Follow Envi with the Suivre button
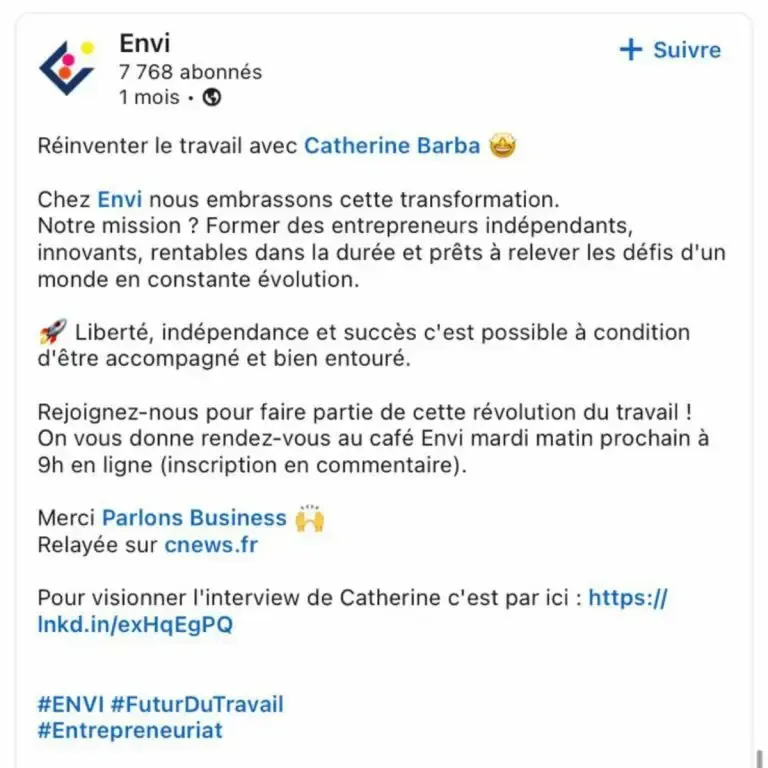 671,50
